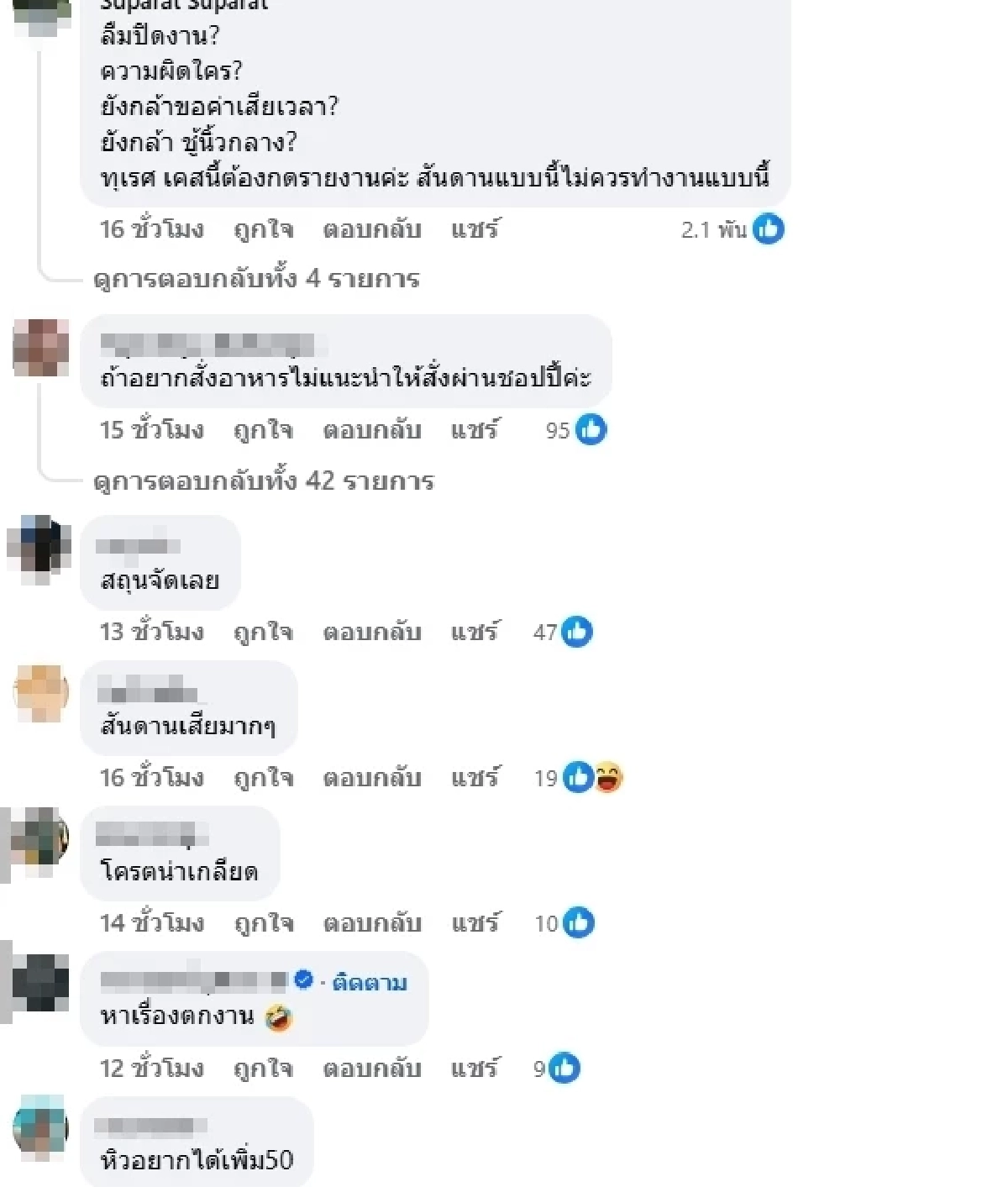Share the comment 'หาเรื่องตกงาน'
The image size is (1008, 1187).
[475, 1069]
